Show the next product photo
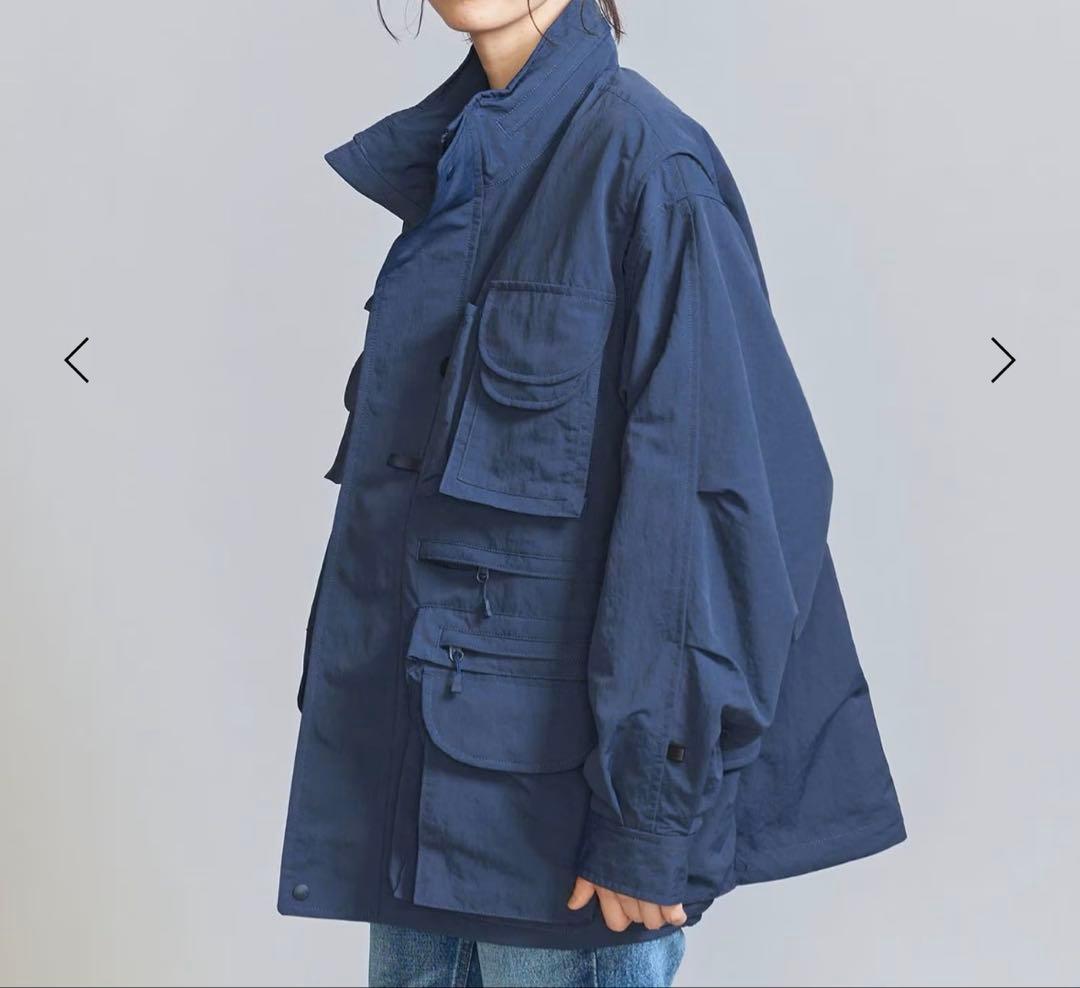 click(1002, 360)
